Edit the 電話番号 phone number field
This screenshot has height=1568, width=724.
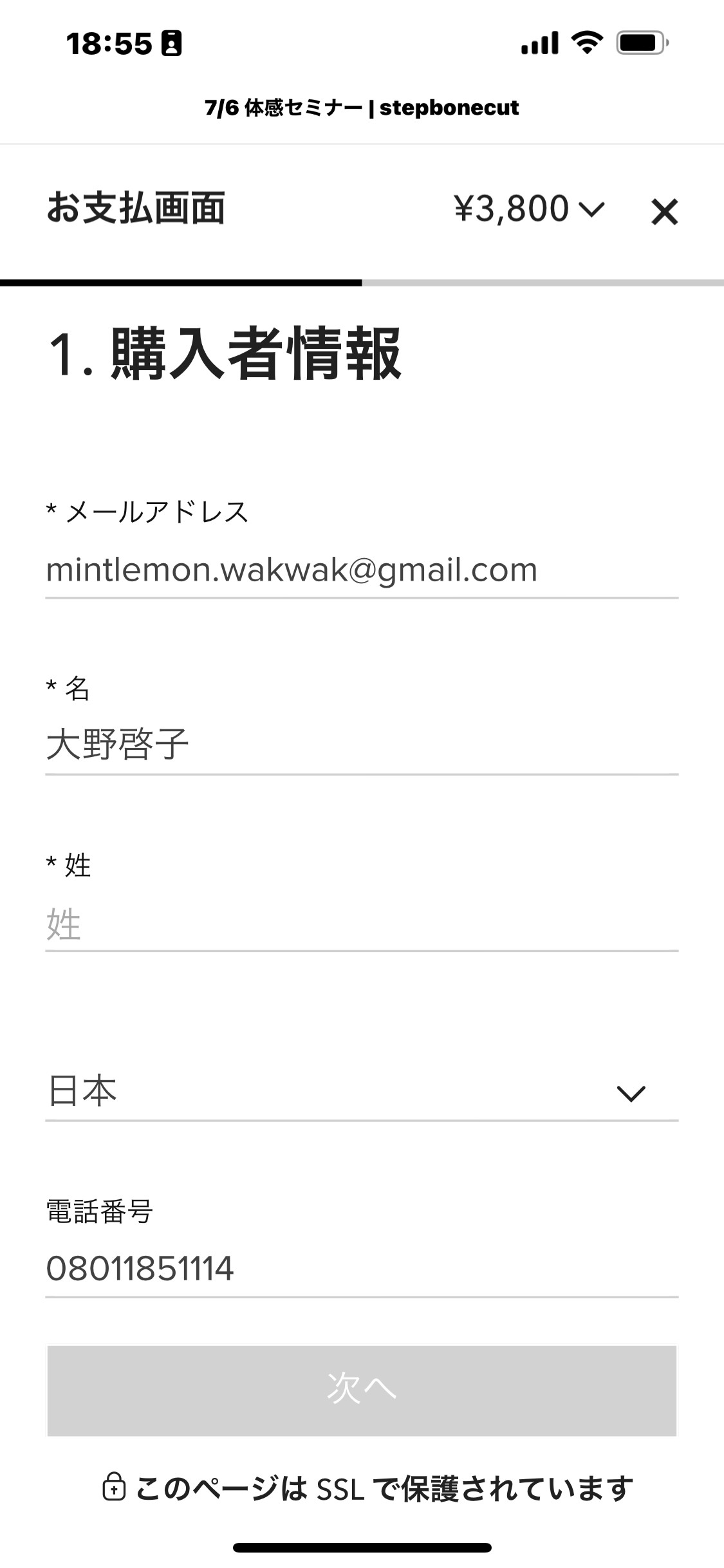(362, 1269)
